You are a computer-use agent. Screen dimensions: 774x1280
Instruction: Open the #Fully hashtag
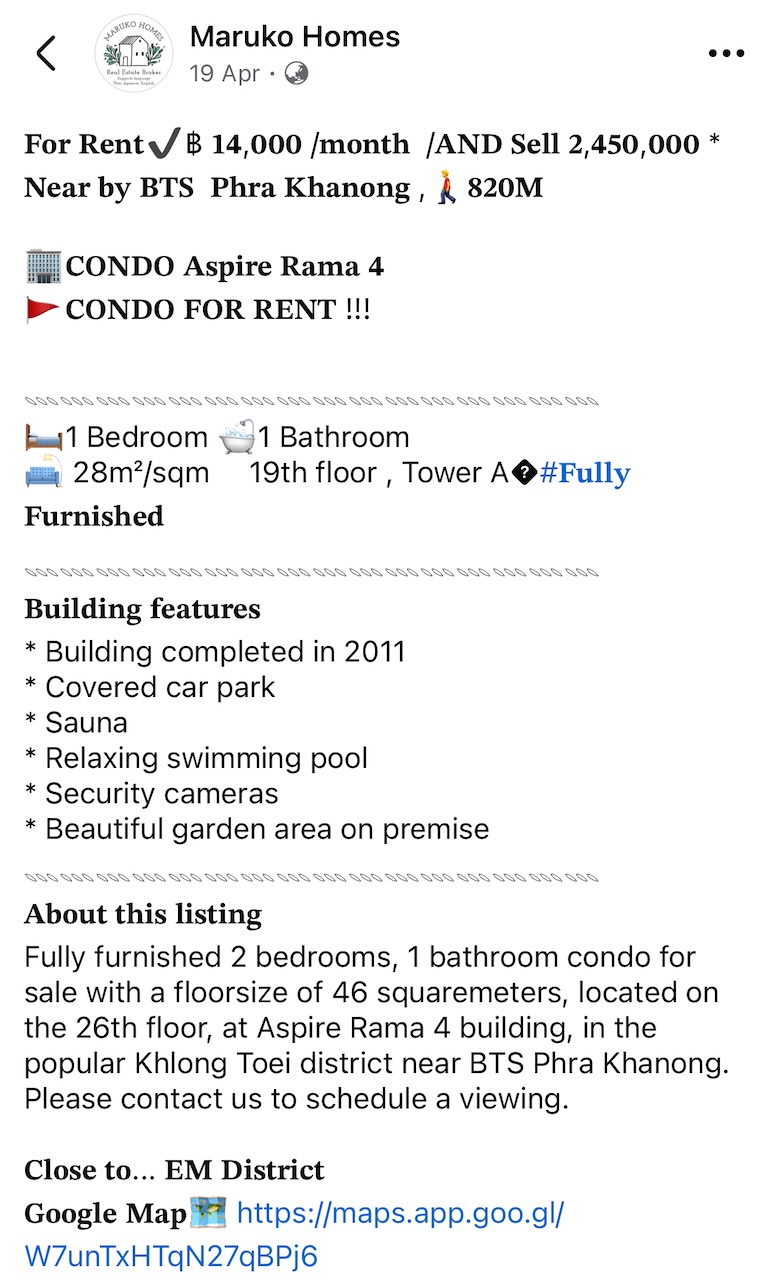point(585,473)
